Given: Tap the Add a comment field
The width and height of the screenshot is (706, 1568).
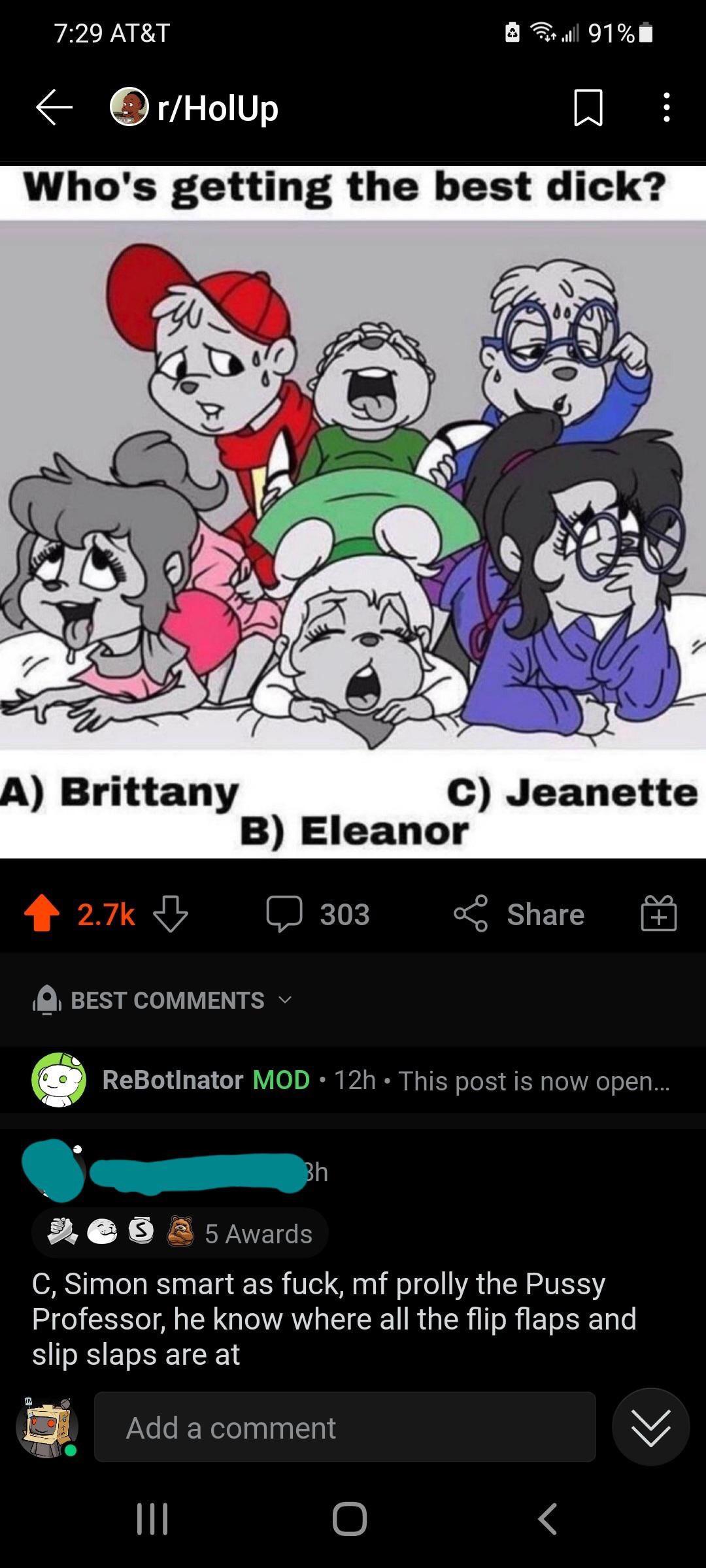Looking at the screenshot, I should coord(345,1428).
